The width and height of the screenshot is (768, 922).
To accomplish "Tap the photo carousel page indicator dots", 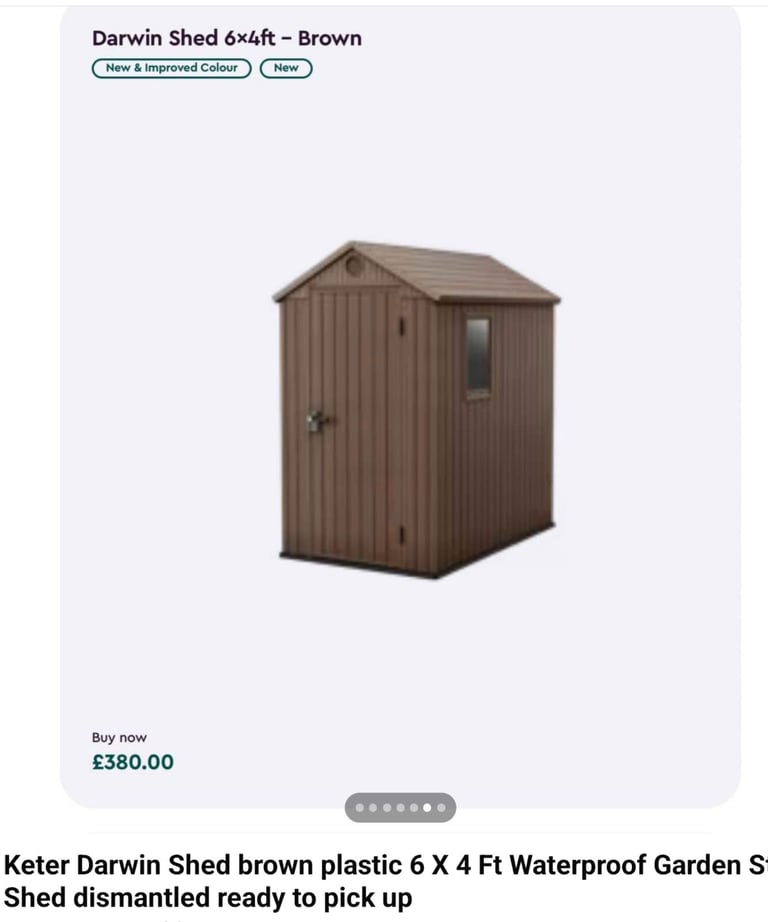I will 400,807.
